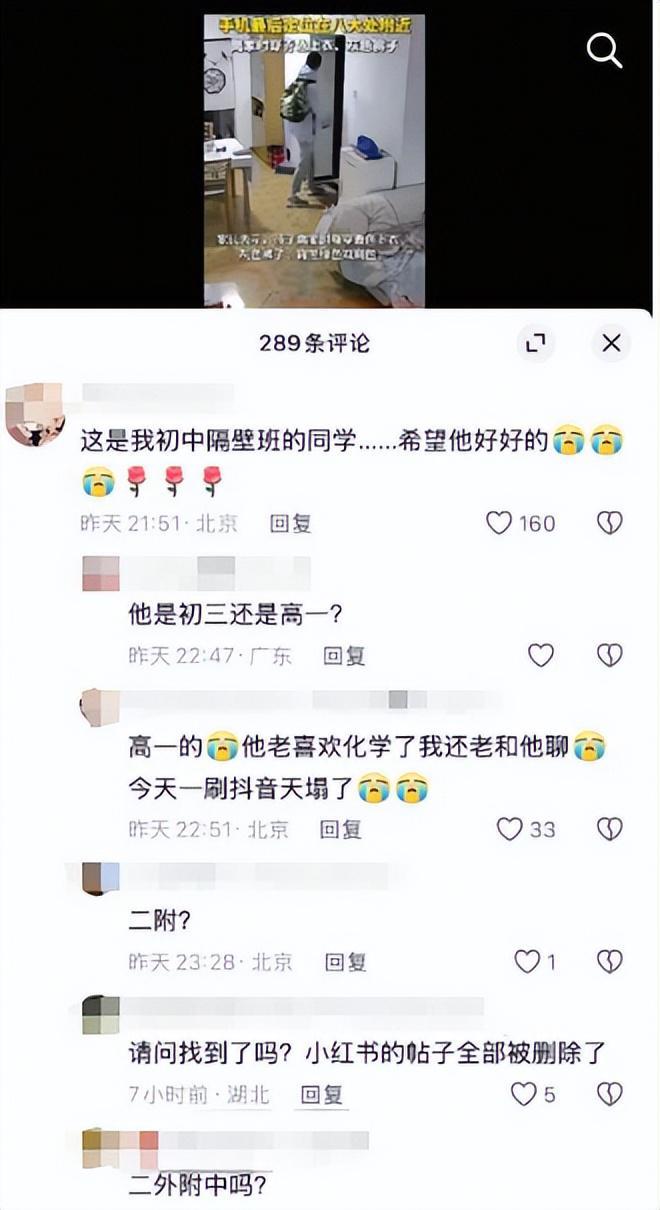This screenshot has width=660, height=1210.
Task: Close the 289 comments panel
Action: click(611, 344)
